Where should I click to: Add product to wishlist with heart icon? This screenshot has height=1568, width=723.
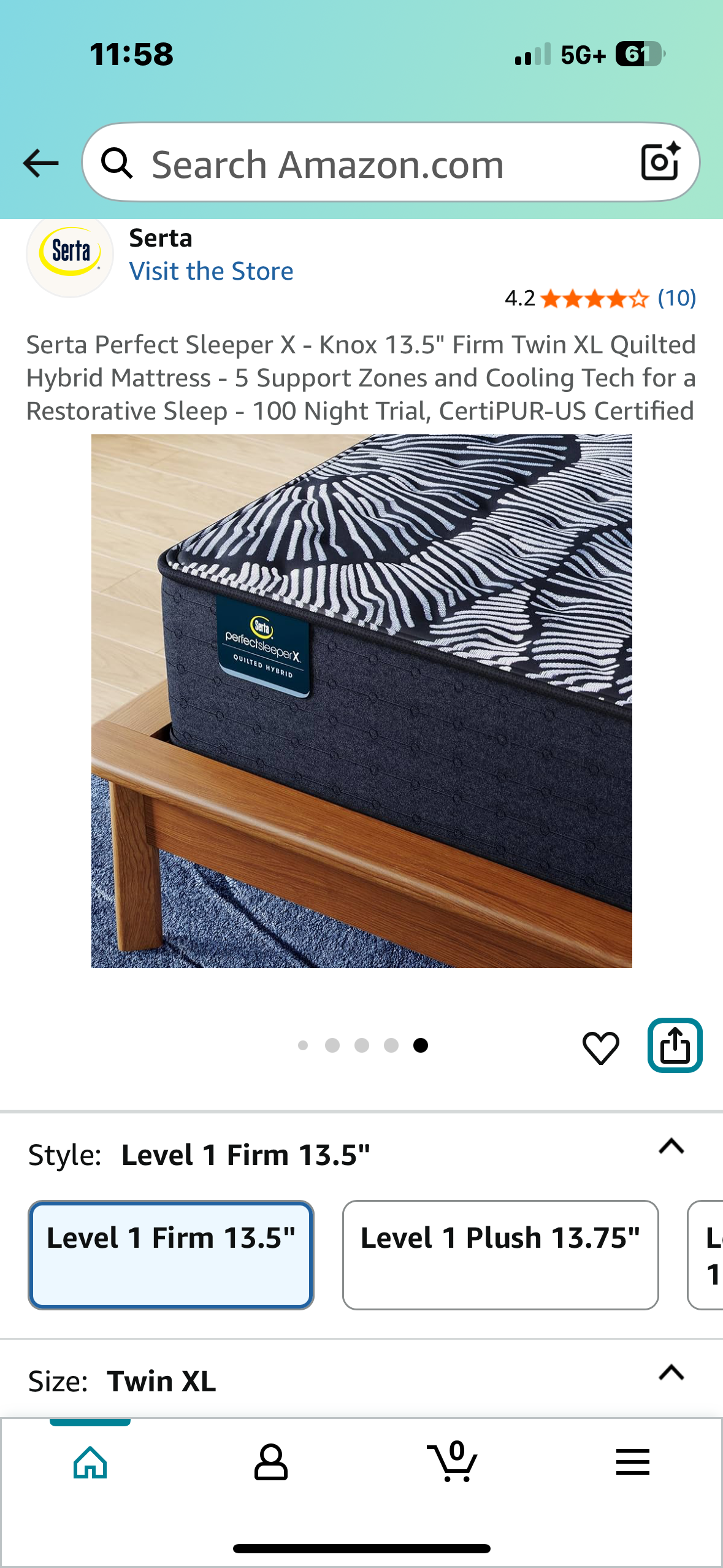[x=600, y=1047]
